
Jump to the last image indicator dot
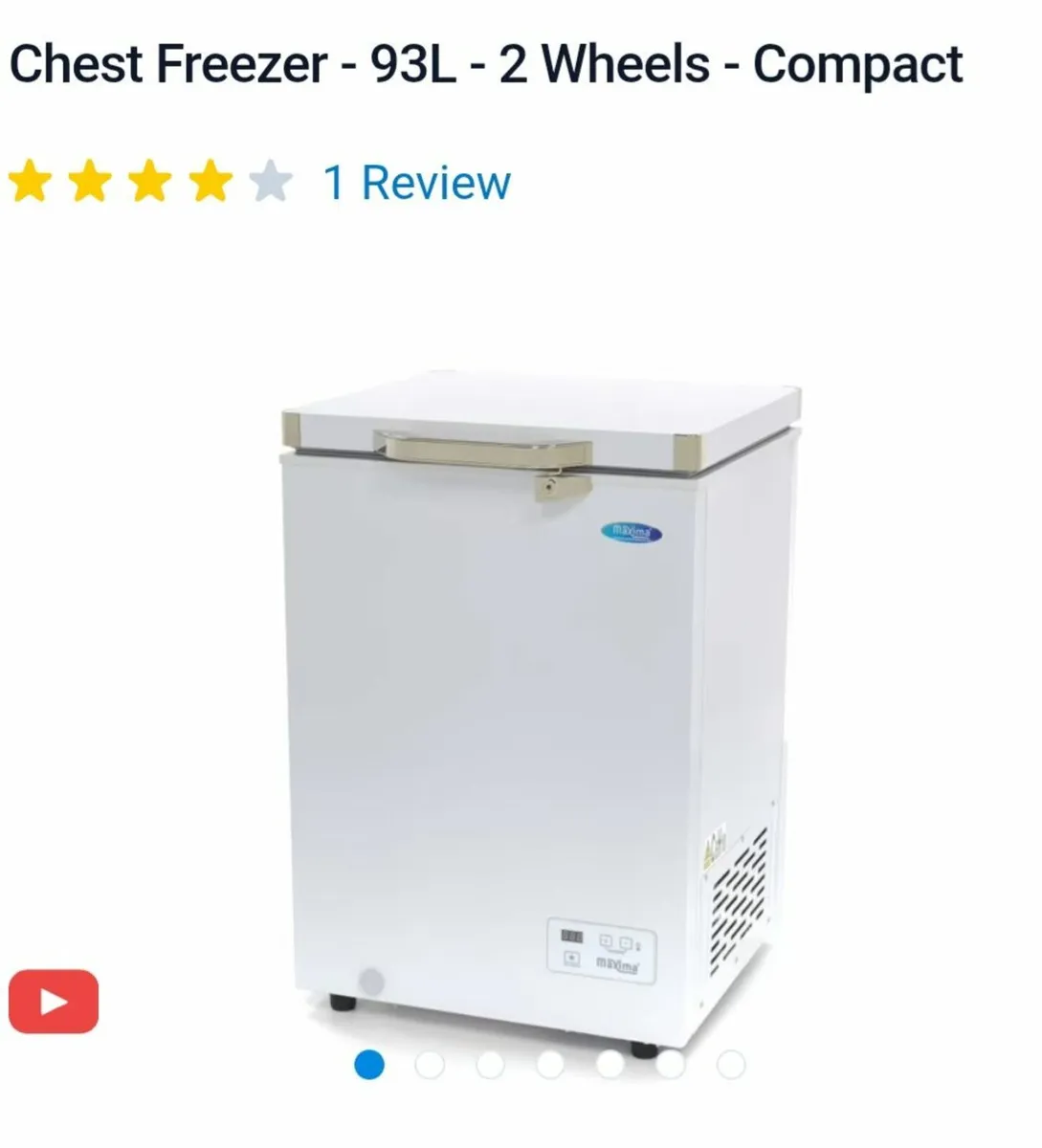[730, 1064]
